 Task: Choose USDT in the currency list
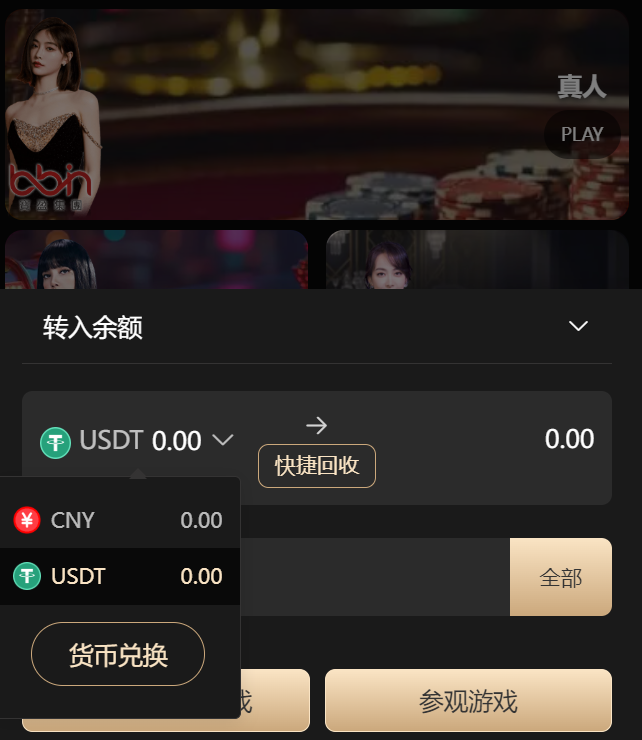[118, 576]
